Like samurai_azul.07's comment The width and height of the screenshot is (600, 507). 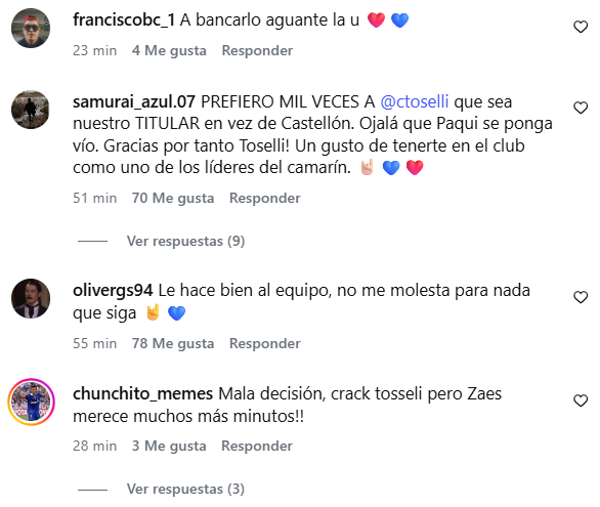tap(580, 107)
